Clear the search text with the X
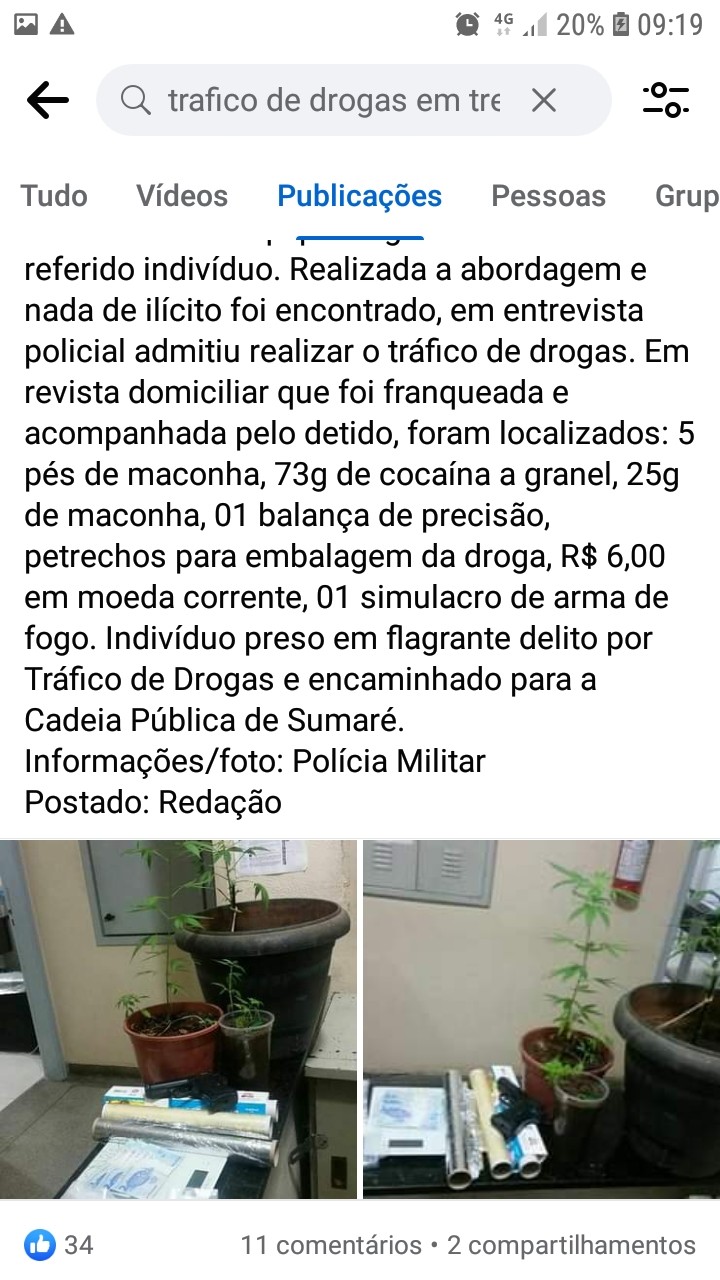This screenshot has height=1280, width=720. pos(543,100)
